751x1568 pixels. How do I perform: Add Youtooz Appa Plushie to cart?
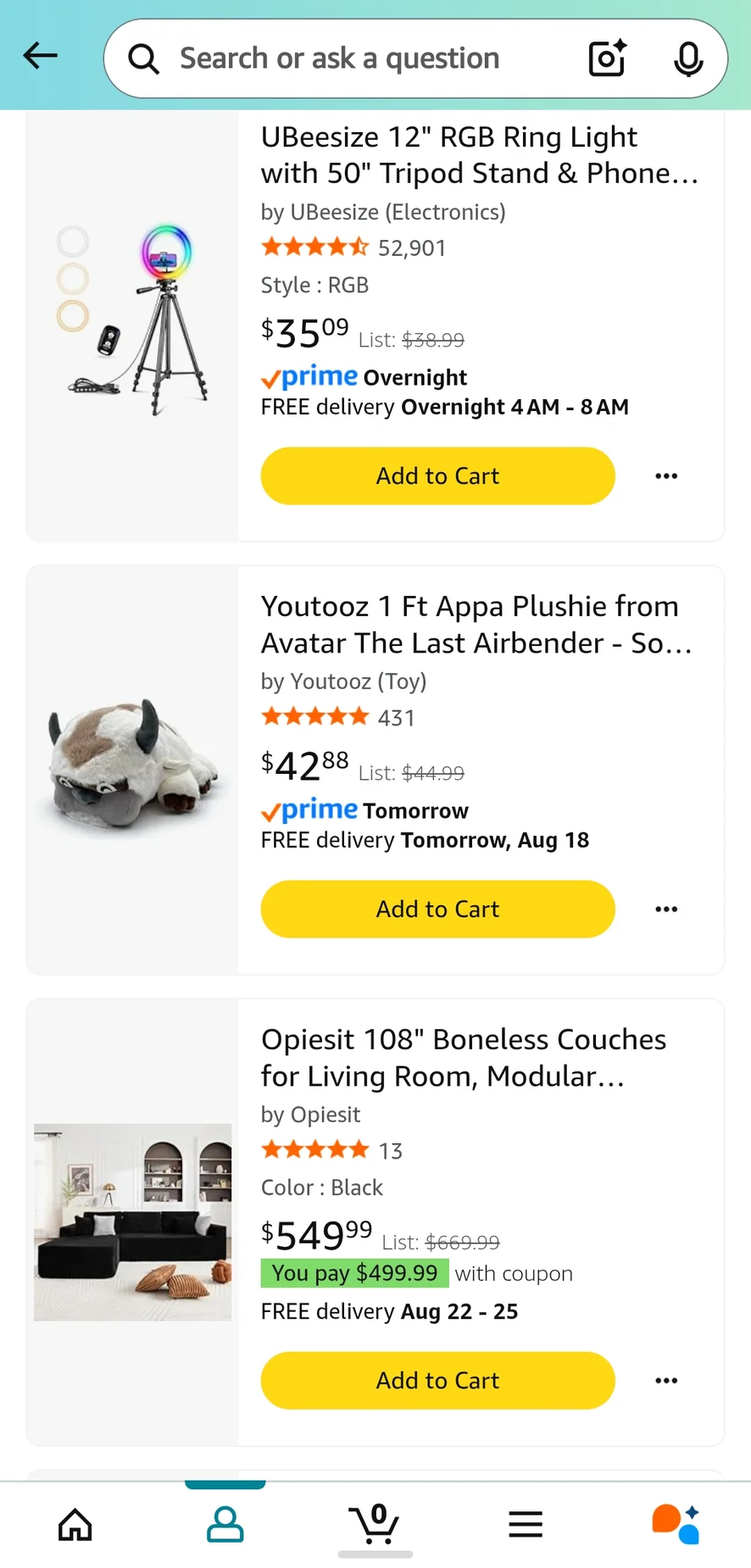[437, 909]
